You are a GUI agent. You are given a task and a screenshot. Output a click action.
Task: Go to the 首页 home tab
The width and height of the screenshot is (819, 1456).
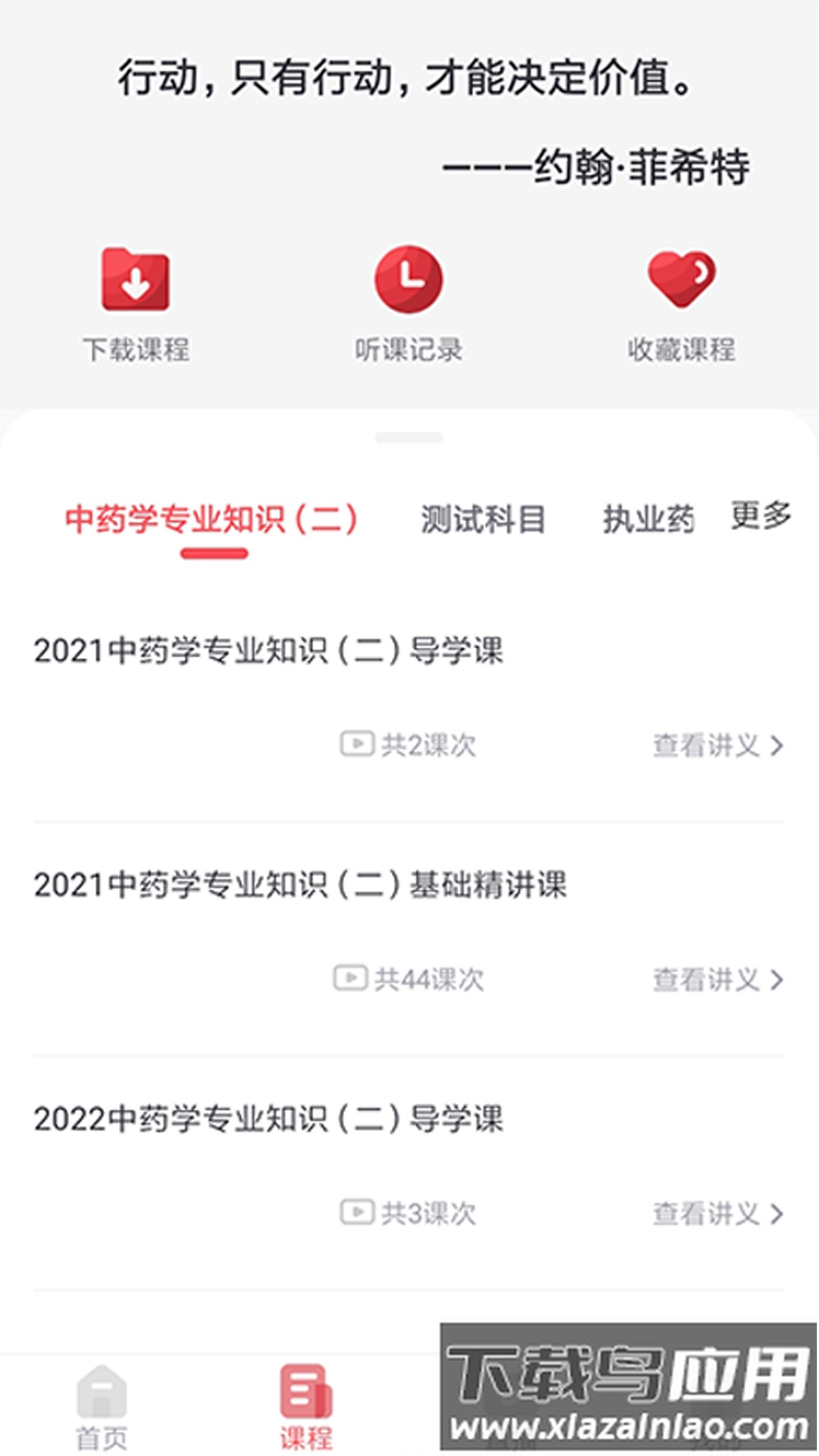(102, 1407)
